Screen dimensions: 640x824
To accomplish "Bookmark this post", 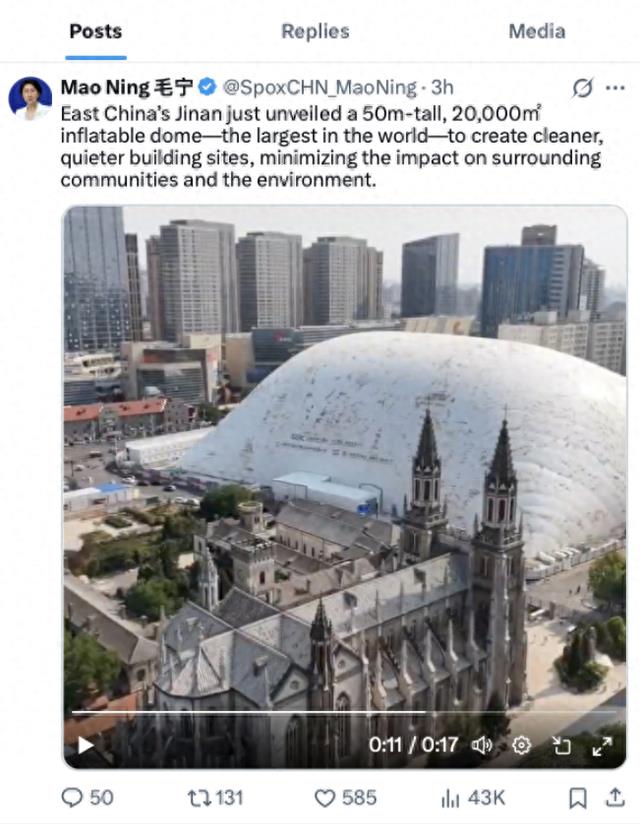I will click(x=577, y=797).
